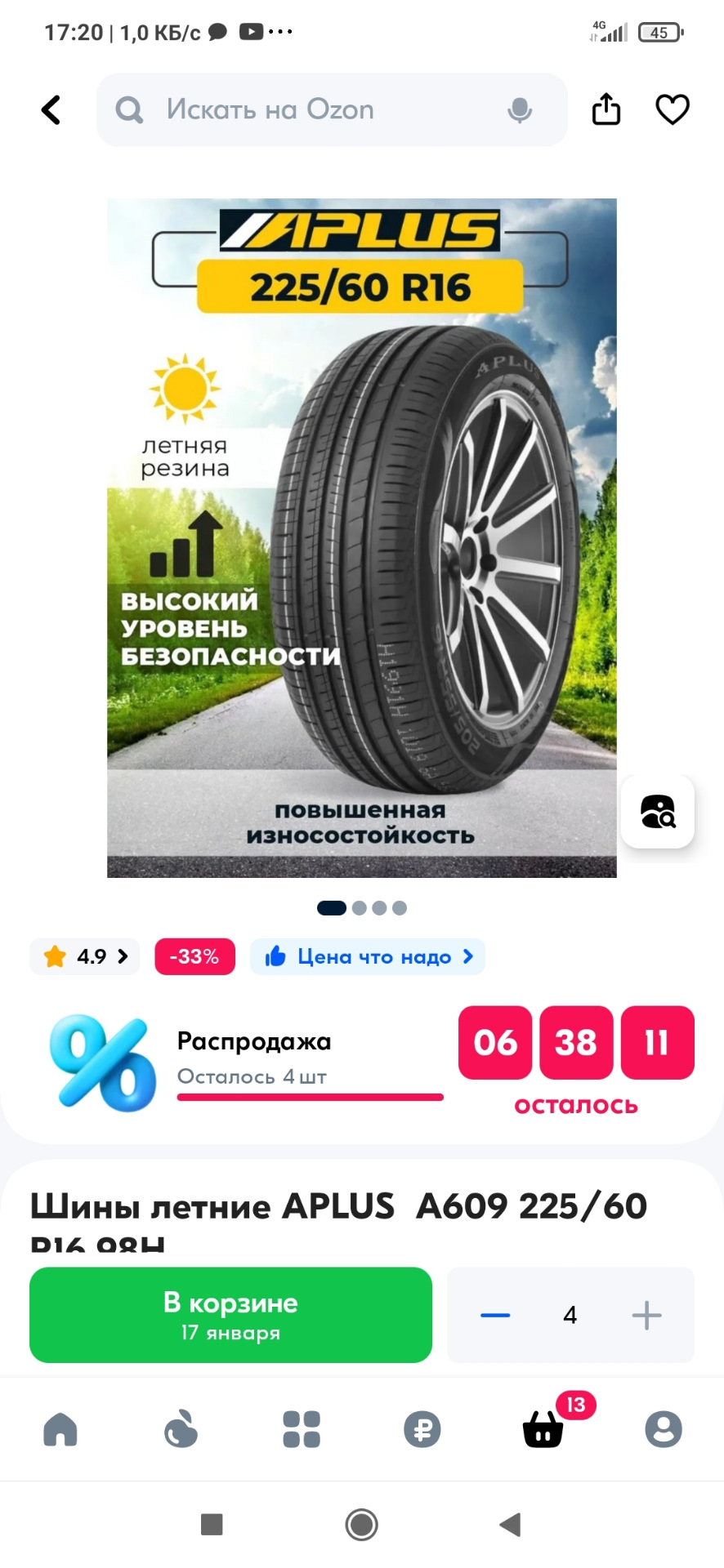Switch to the home tab
The height and width of the screenshot is (1568, 724).
coord(60,1429)
